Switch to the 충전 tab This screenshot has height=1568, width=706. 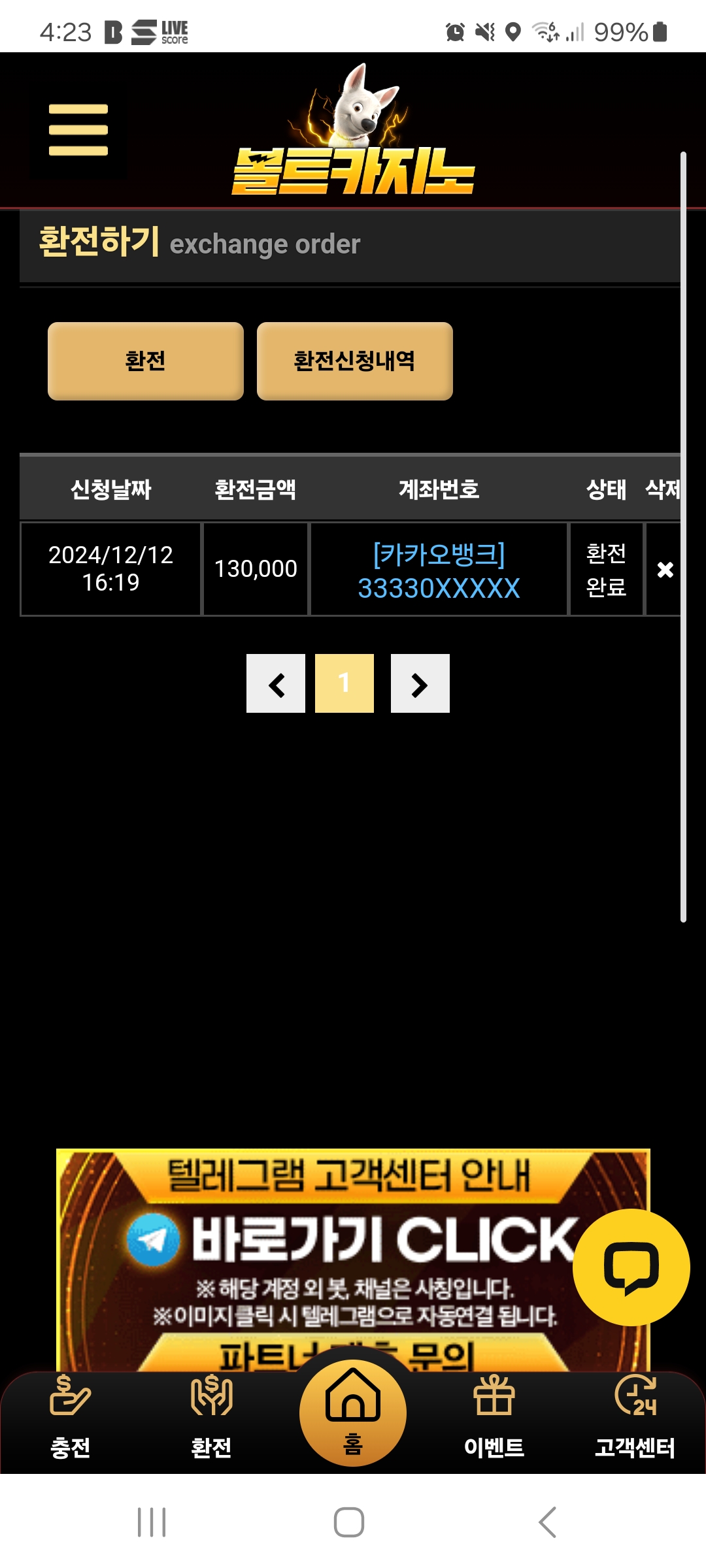[x=71, y=1414]
